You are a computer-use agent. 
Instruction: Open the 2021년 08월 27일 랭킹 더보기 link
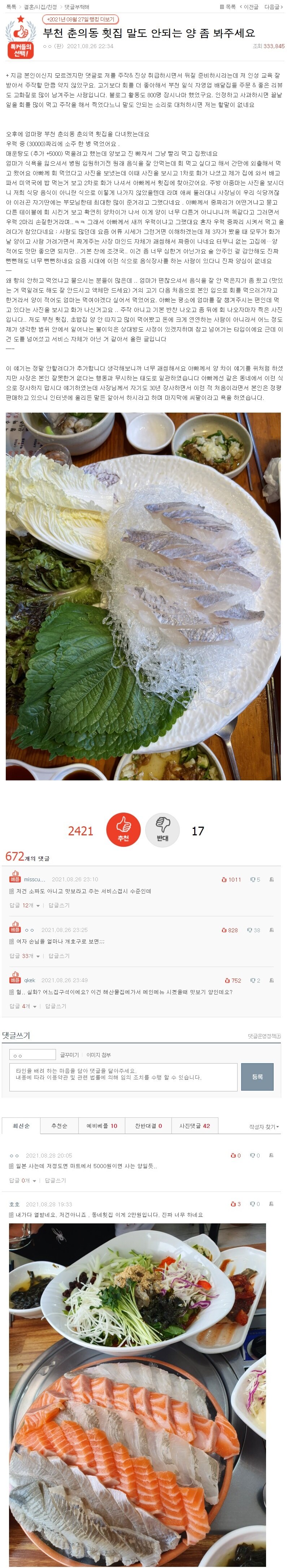coord(80,20)
